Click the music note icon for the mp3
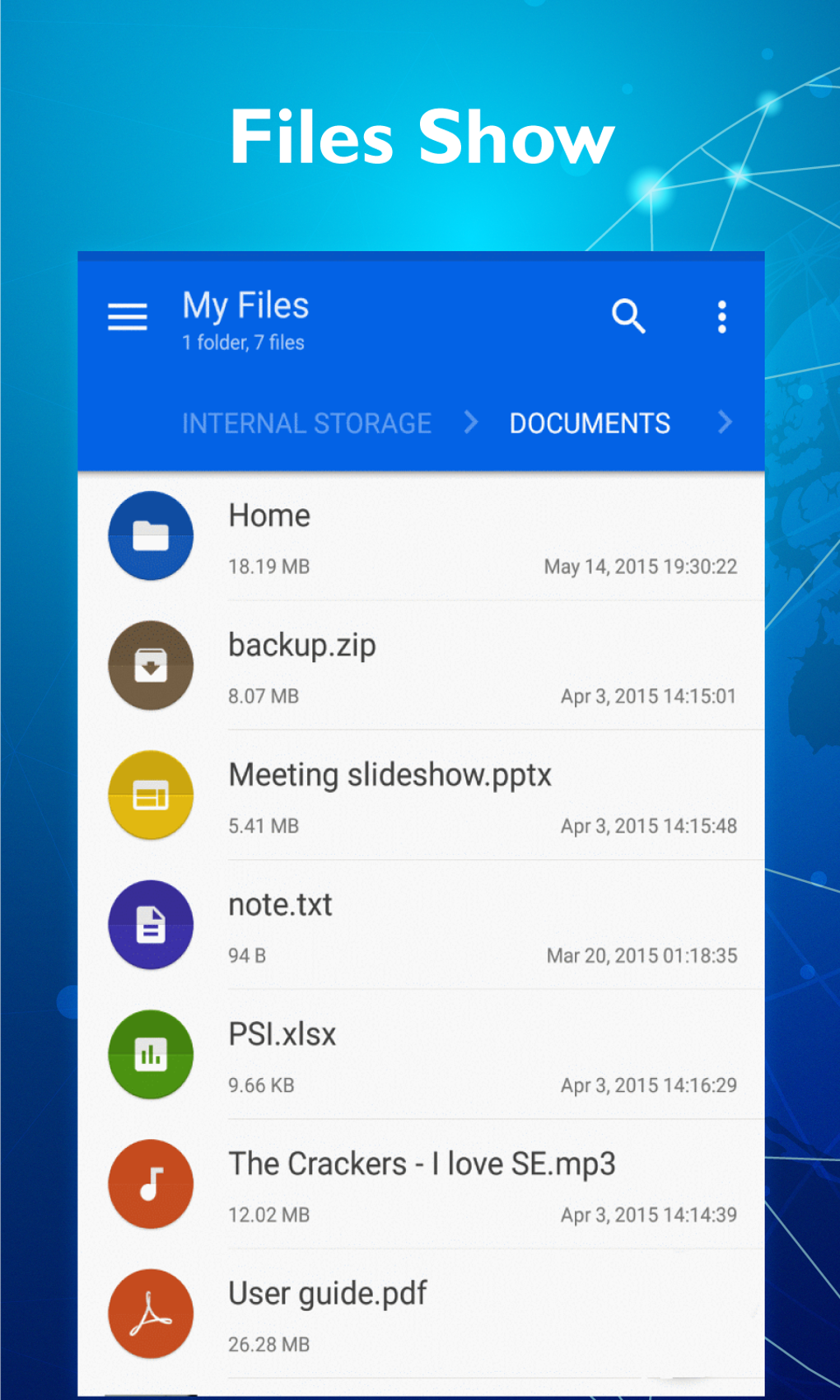Image resolution: width=840 pixels, height=1400 pixels. point(150,1184)
